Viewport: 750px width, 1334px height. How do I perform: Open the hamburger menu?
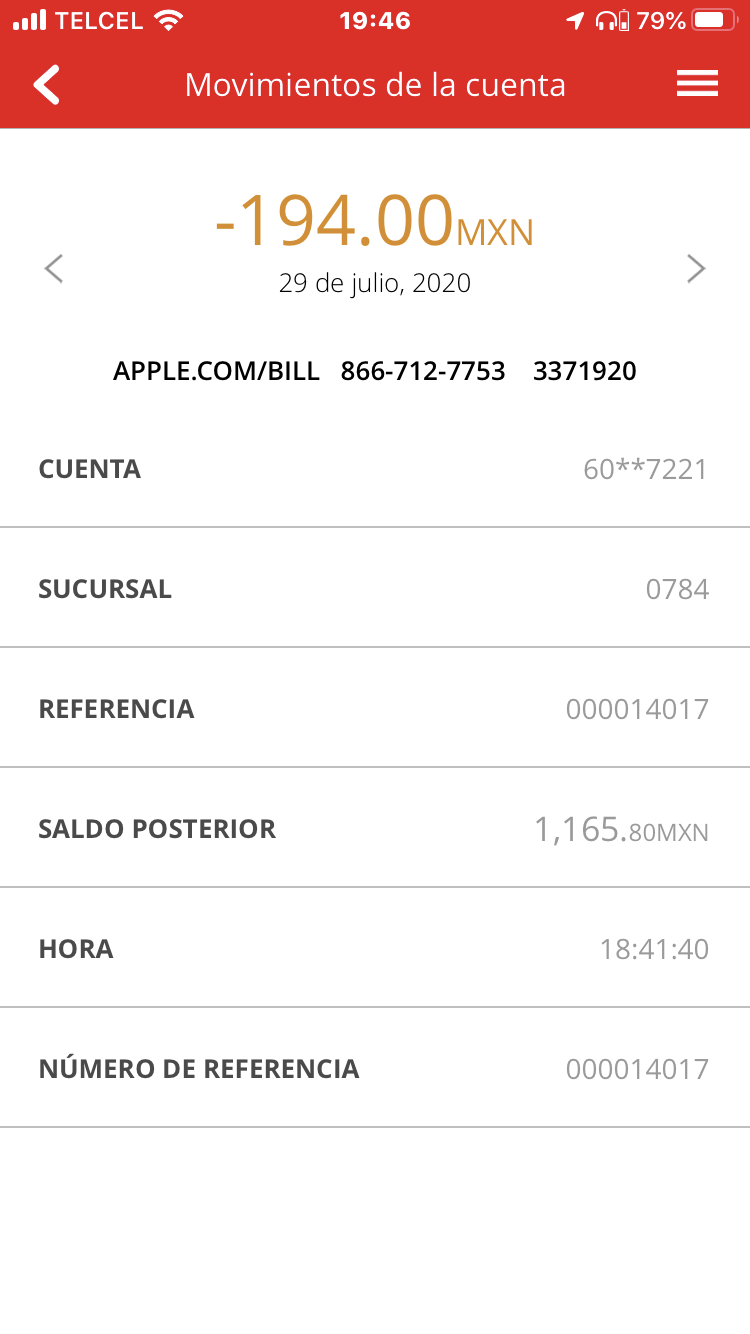tap(697, 85)
